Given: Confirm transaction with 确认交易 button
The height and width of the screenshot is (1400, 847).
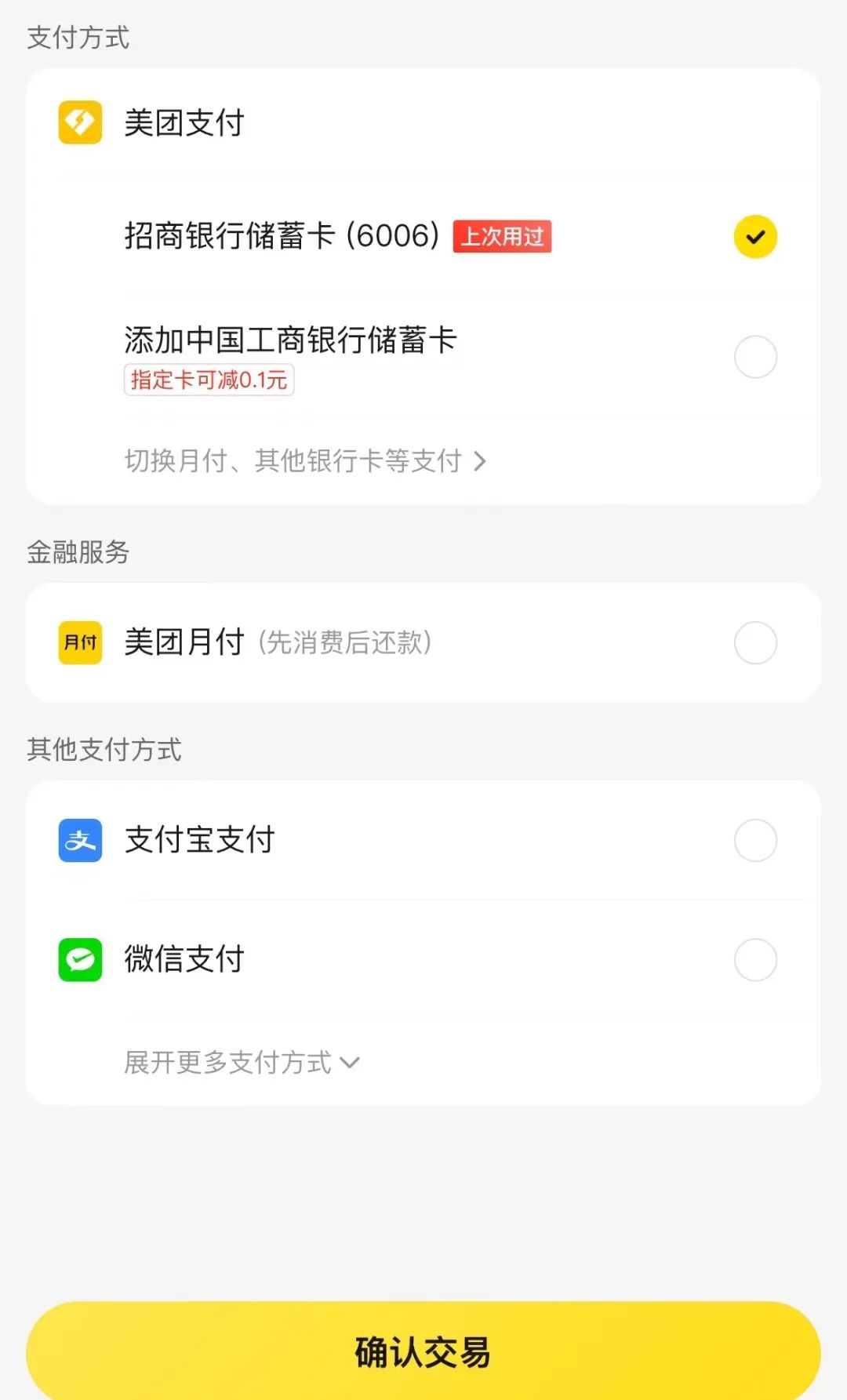Looking at the screenshot, I should pos(423,1351).
